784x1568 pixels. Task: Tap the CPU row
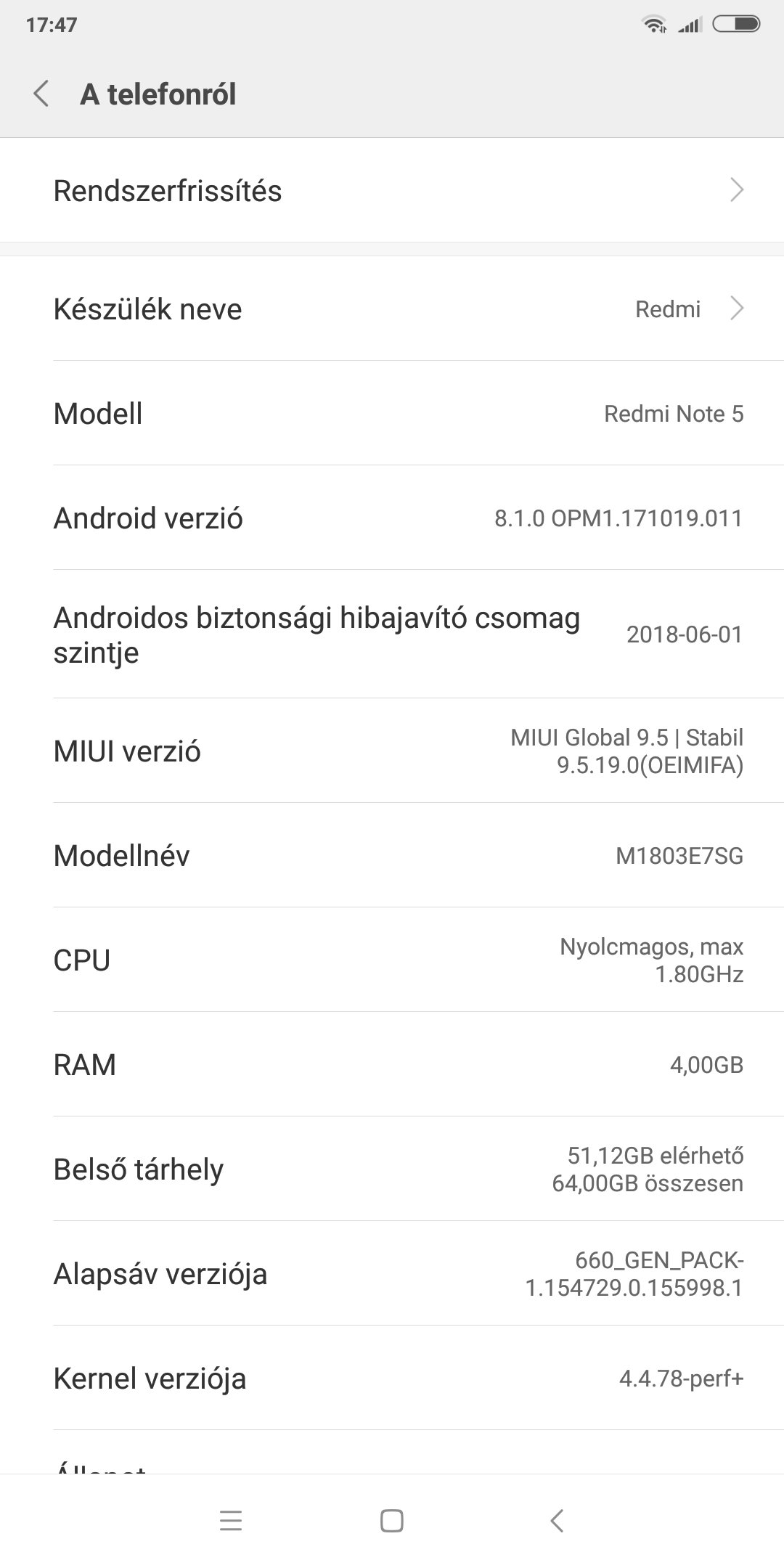tap(392, 960)
